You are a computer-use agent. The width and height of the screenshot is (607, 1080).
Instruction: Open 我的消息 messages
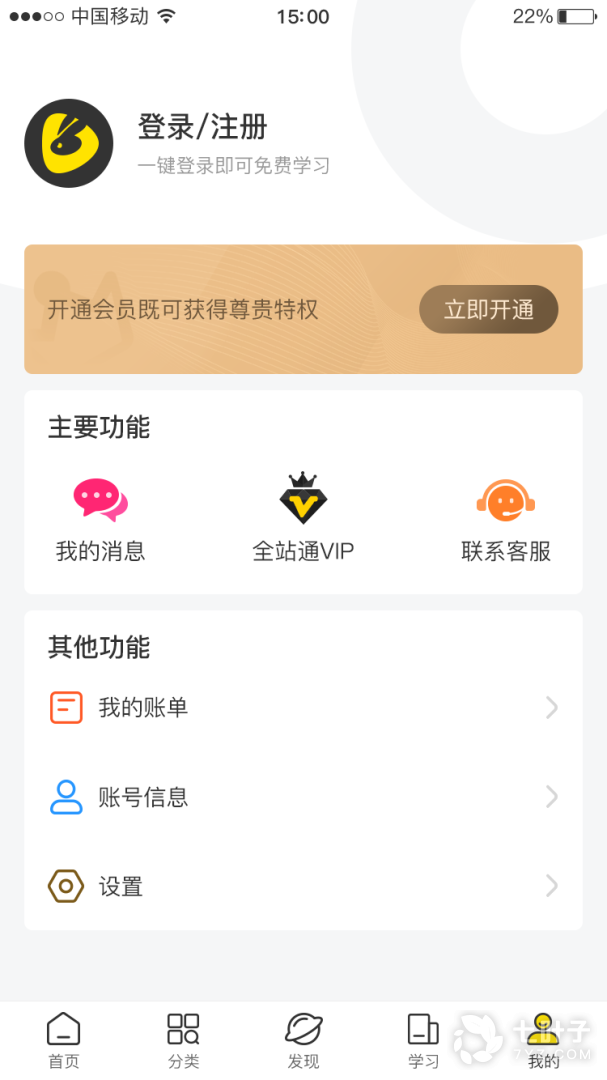(100, 520)
